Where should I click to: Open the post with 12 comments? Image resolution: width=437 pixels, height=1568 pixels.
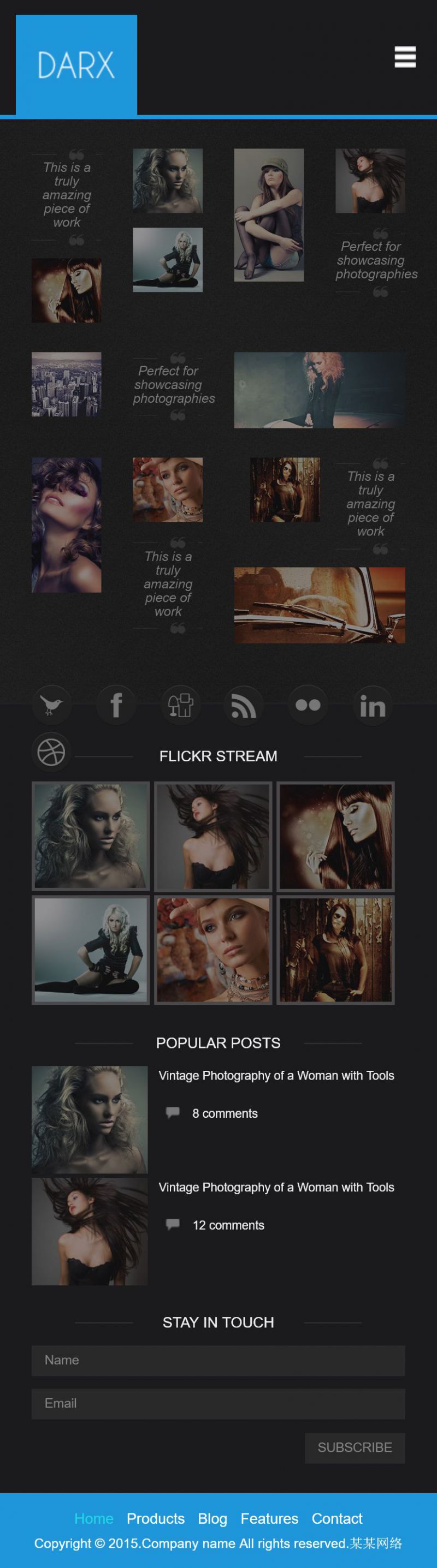276,1187
